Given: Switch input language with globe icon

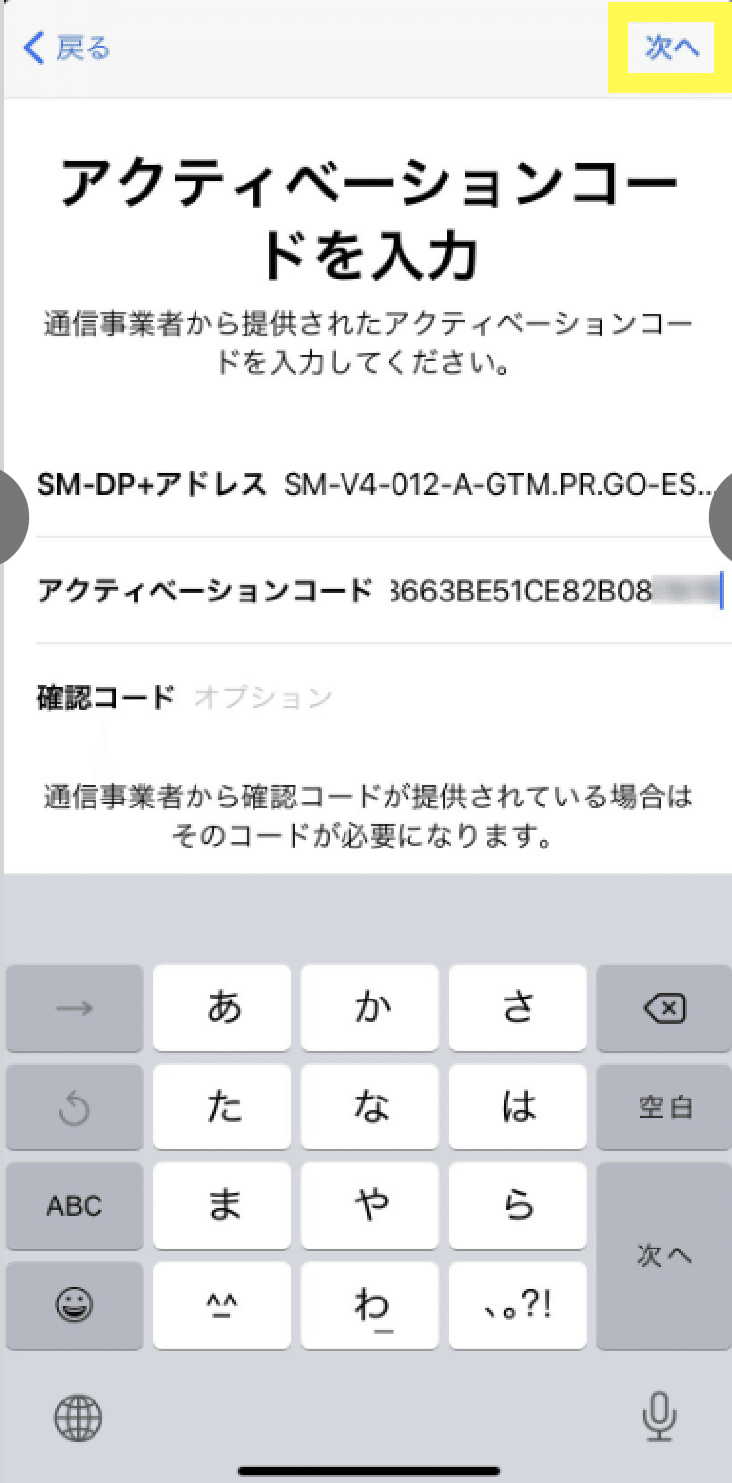Looking at the screenshot, I should [x=78, y=1416].
